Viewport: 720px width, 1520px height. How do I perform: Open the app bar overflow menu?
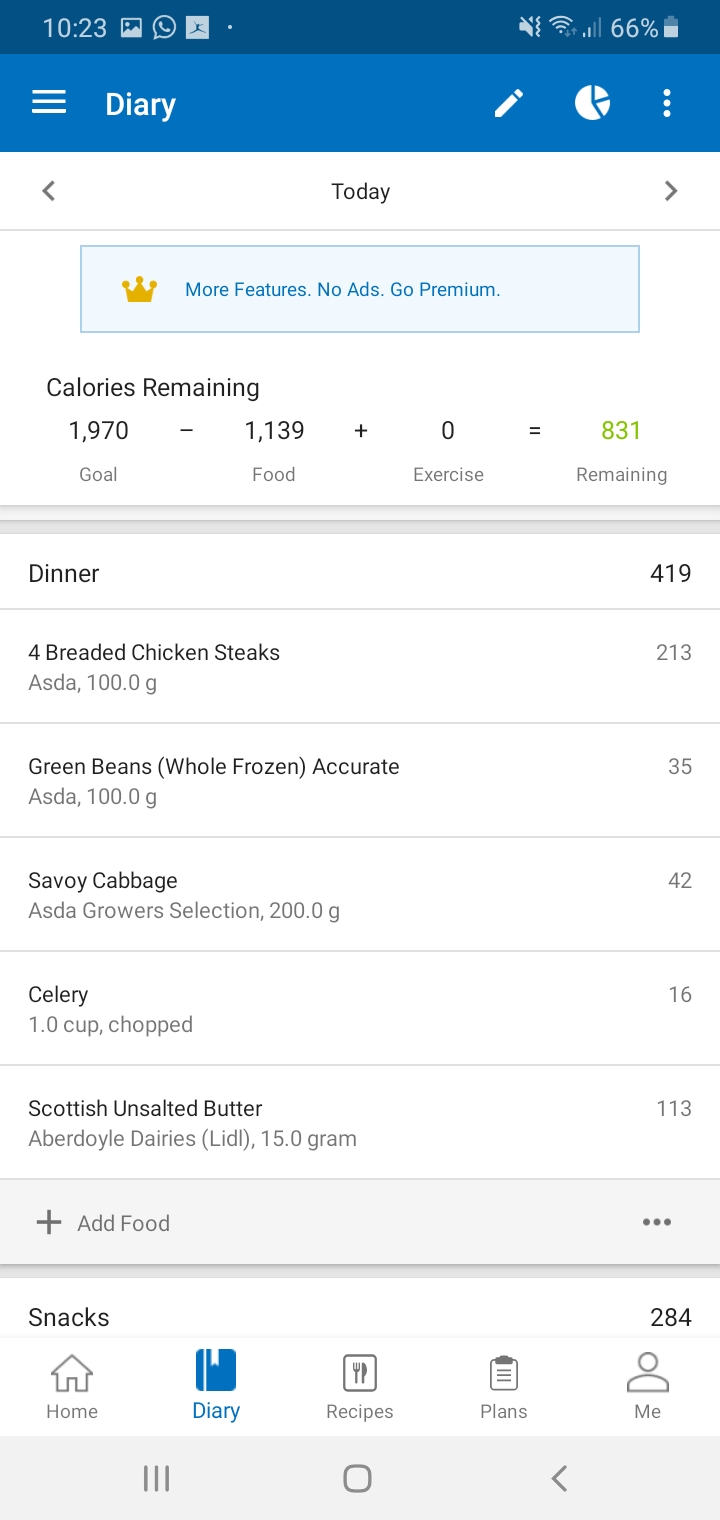667,103
